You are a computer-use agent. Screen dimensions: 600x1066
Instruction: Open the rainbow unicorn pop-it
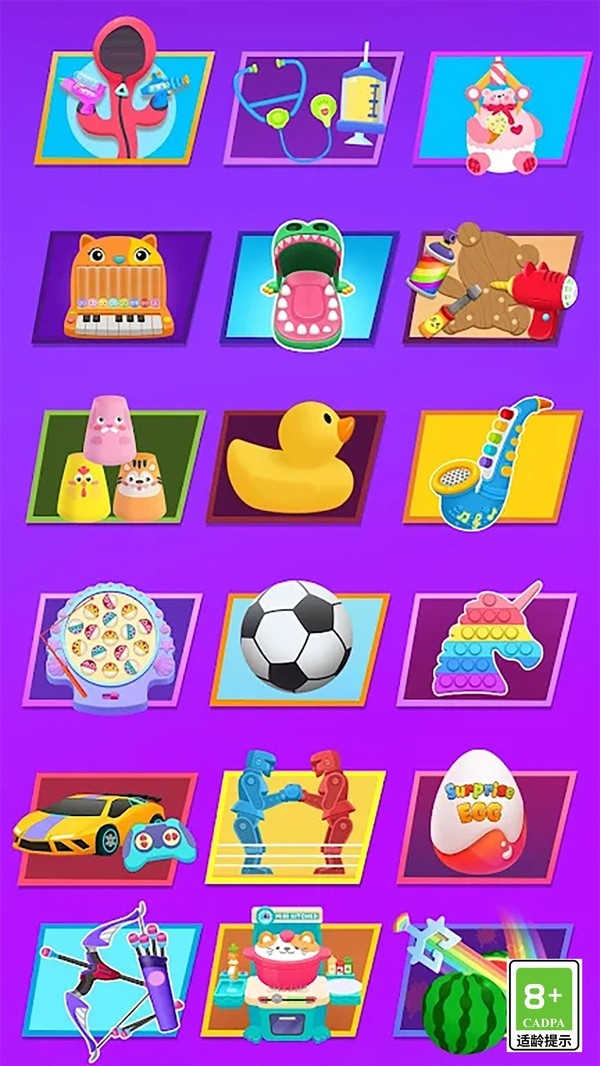[487, 647]
